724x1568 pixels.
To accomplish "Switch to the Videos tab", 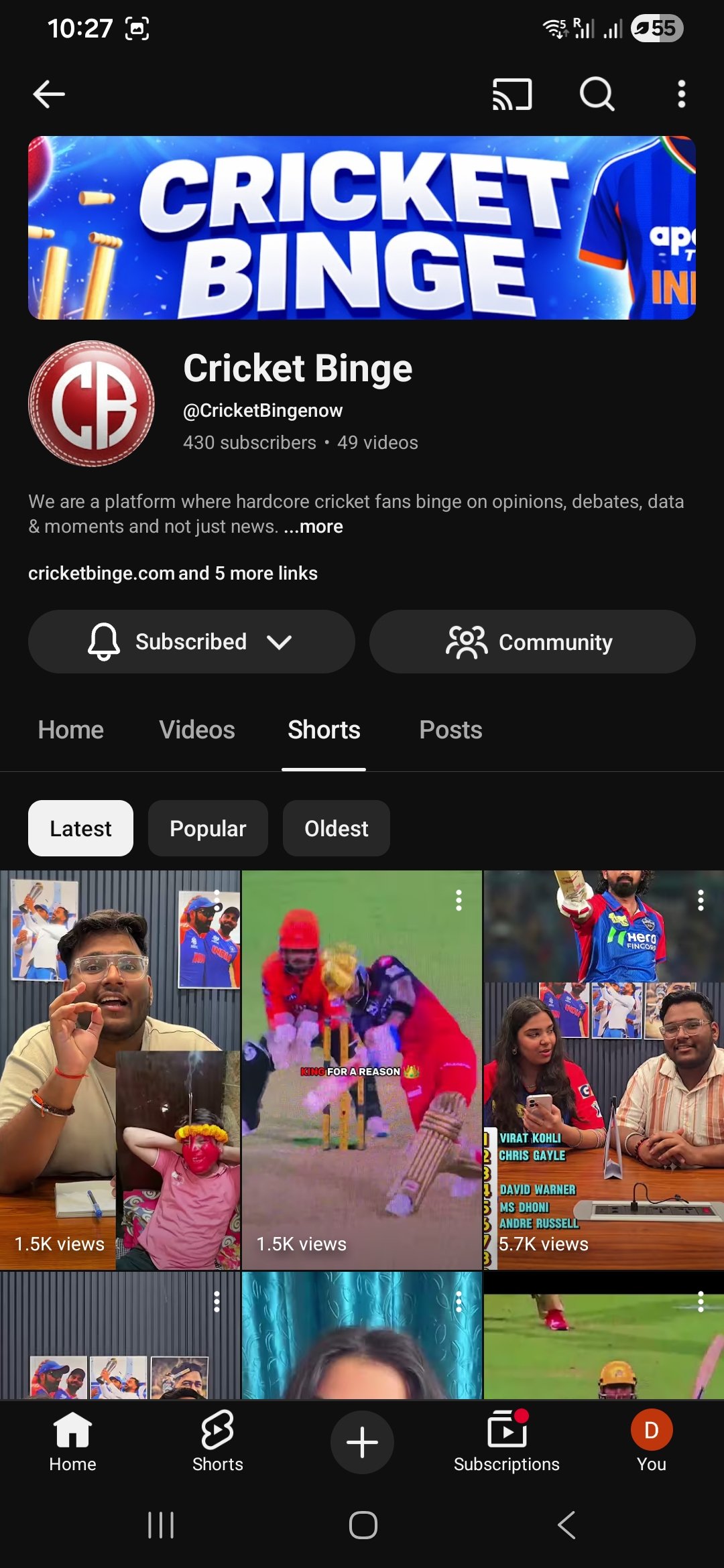I will click(197, 730).
